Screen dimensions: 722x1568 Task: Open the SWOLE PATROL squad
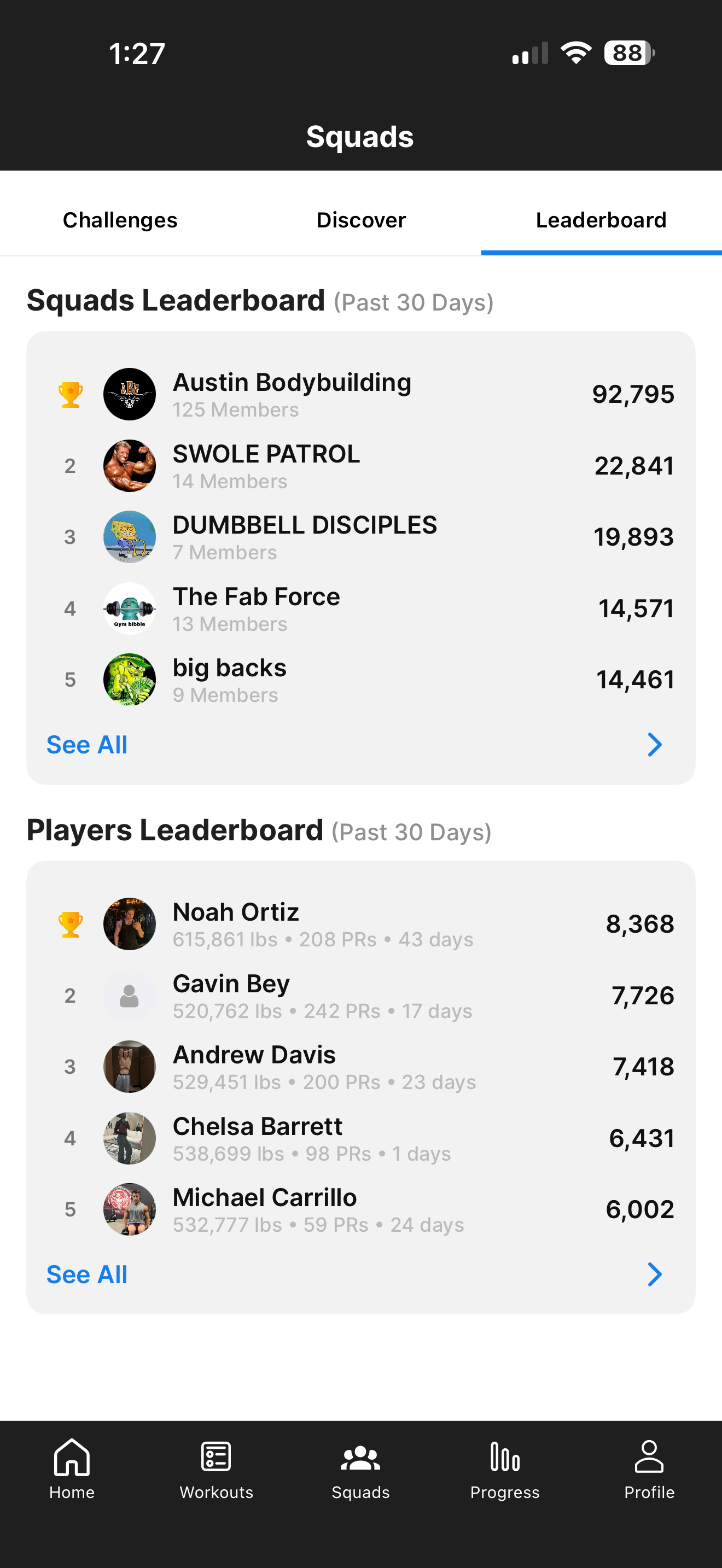point(266,466)
